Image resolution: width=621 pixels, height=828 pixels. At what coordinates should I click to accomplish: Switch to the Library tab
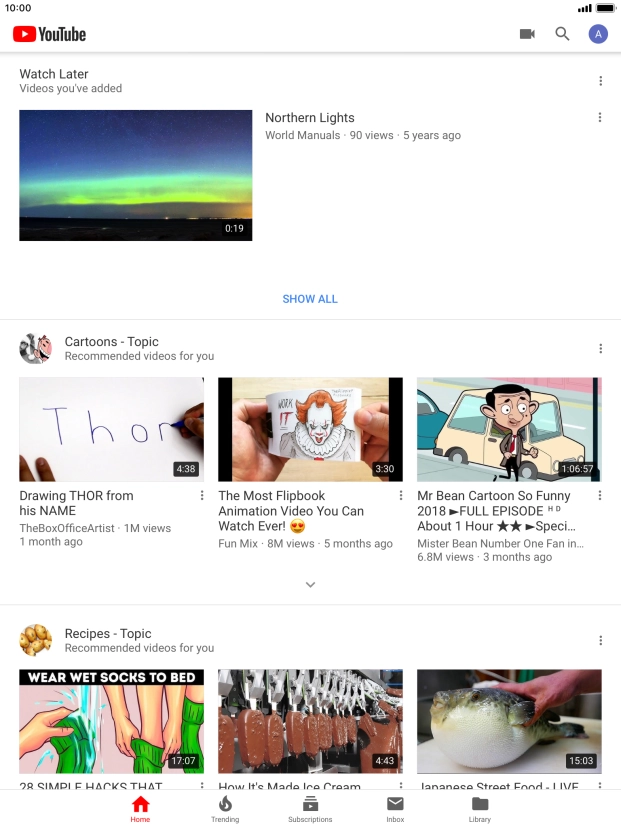[x=480, y=808]
